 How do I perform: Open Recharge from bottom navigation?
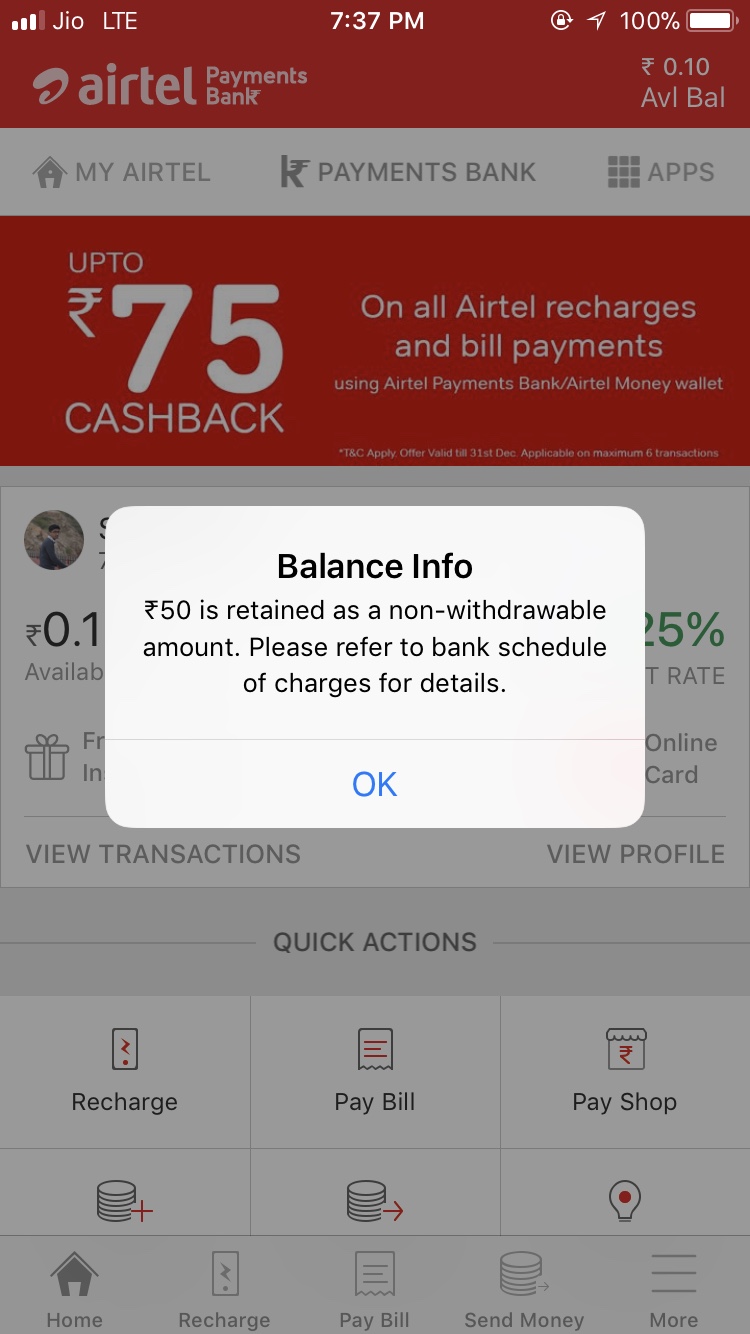click(x=224, y=1290)
